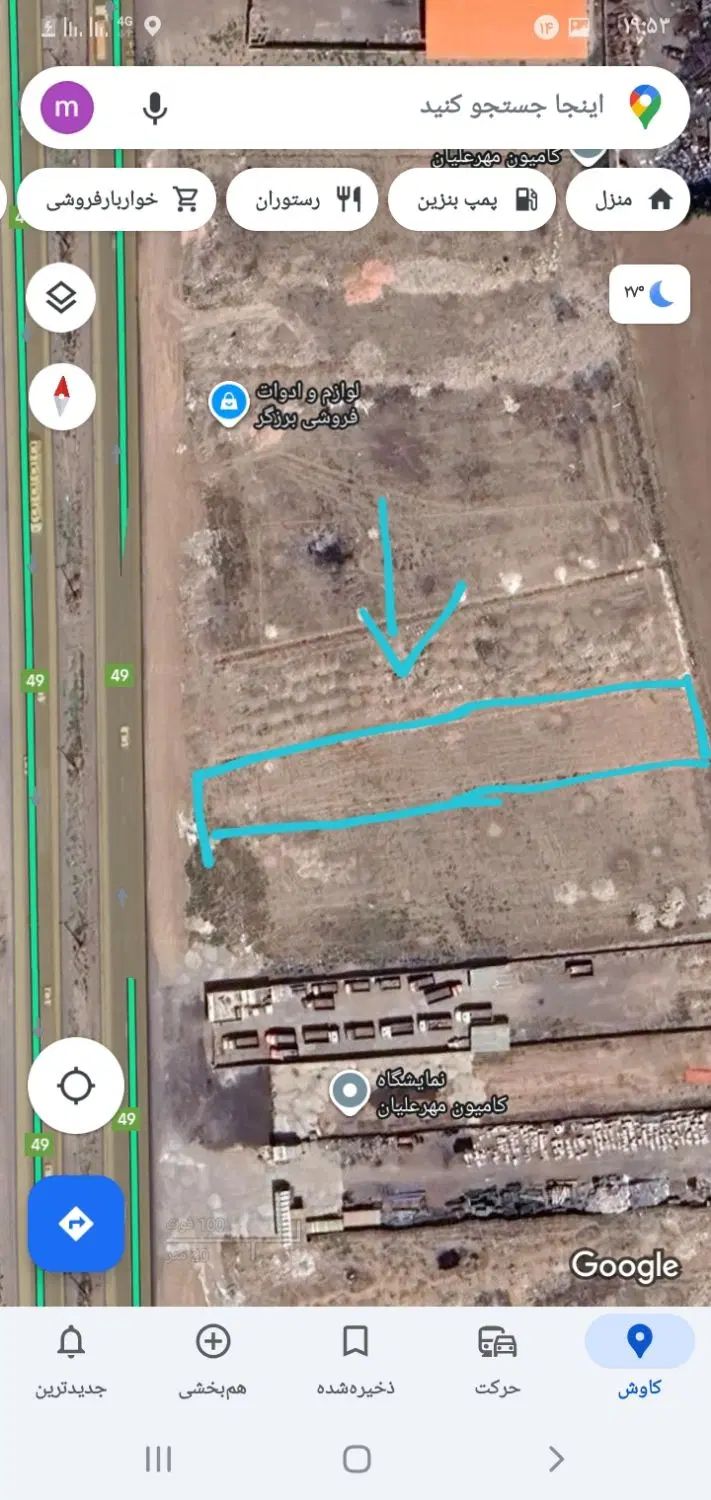
Task: Switch to the هم‌بخشی (Contribute) tab
Action: pos(213,1358)
